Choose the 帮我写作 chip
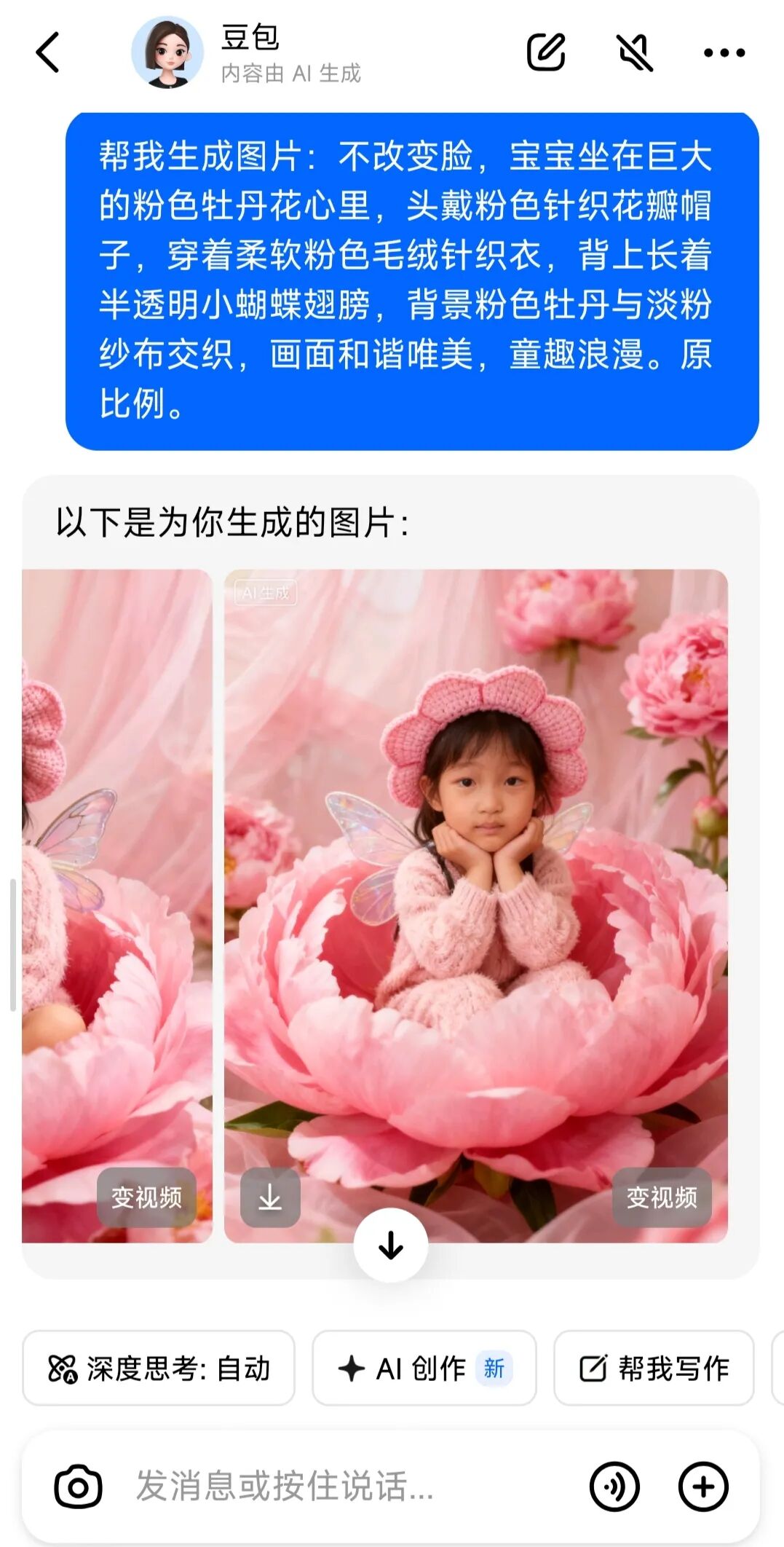Screen dimensions: 784x1547 [654, 1368]
